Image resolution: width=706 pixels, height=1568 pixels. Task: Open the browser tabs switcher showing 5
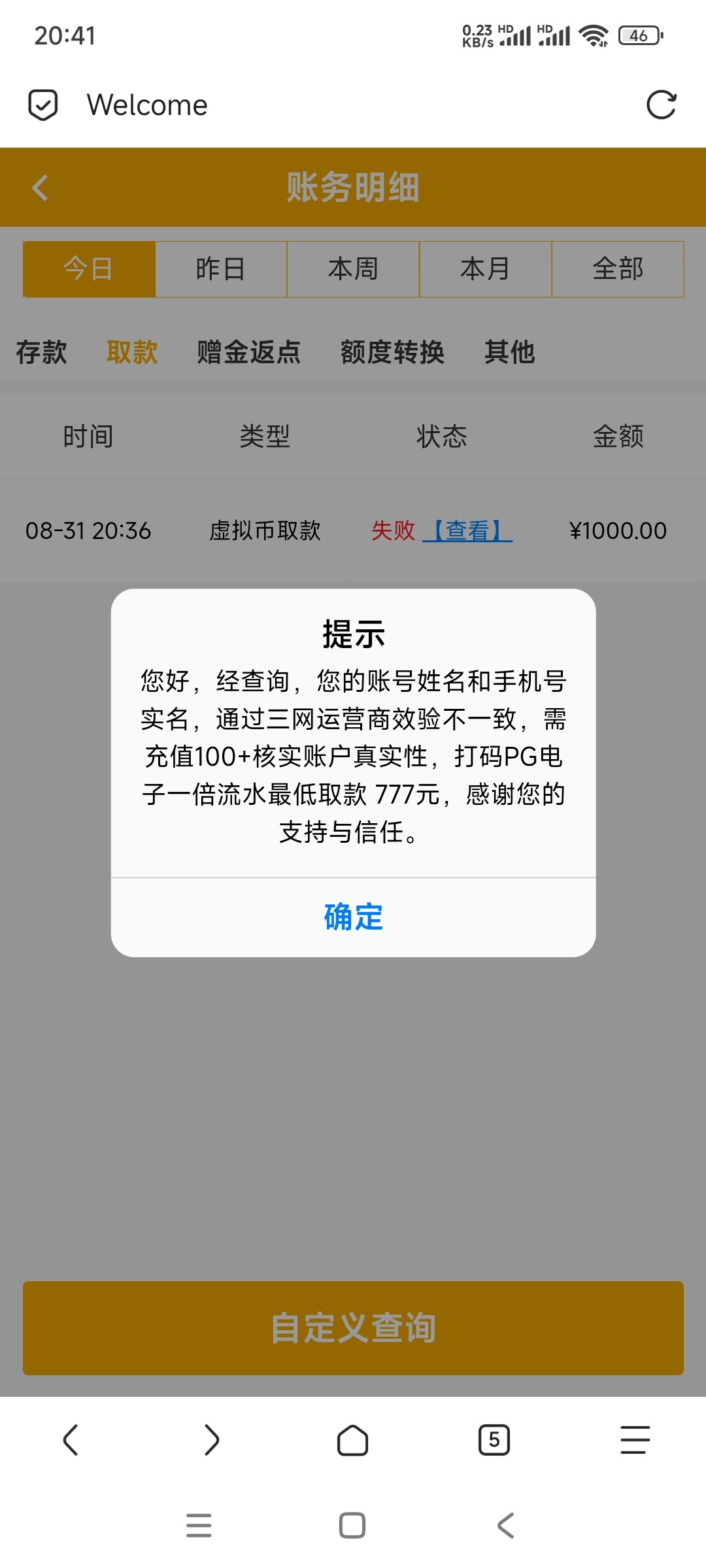(x=494, y=1439)
